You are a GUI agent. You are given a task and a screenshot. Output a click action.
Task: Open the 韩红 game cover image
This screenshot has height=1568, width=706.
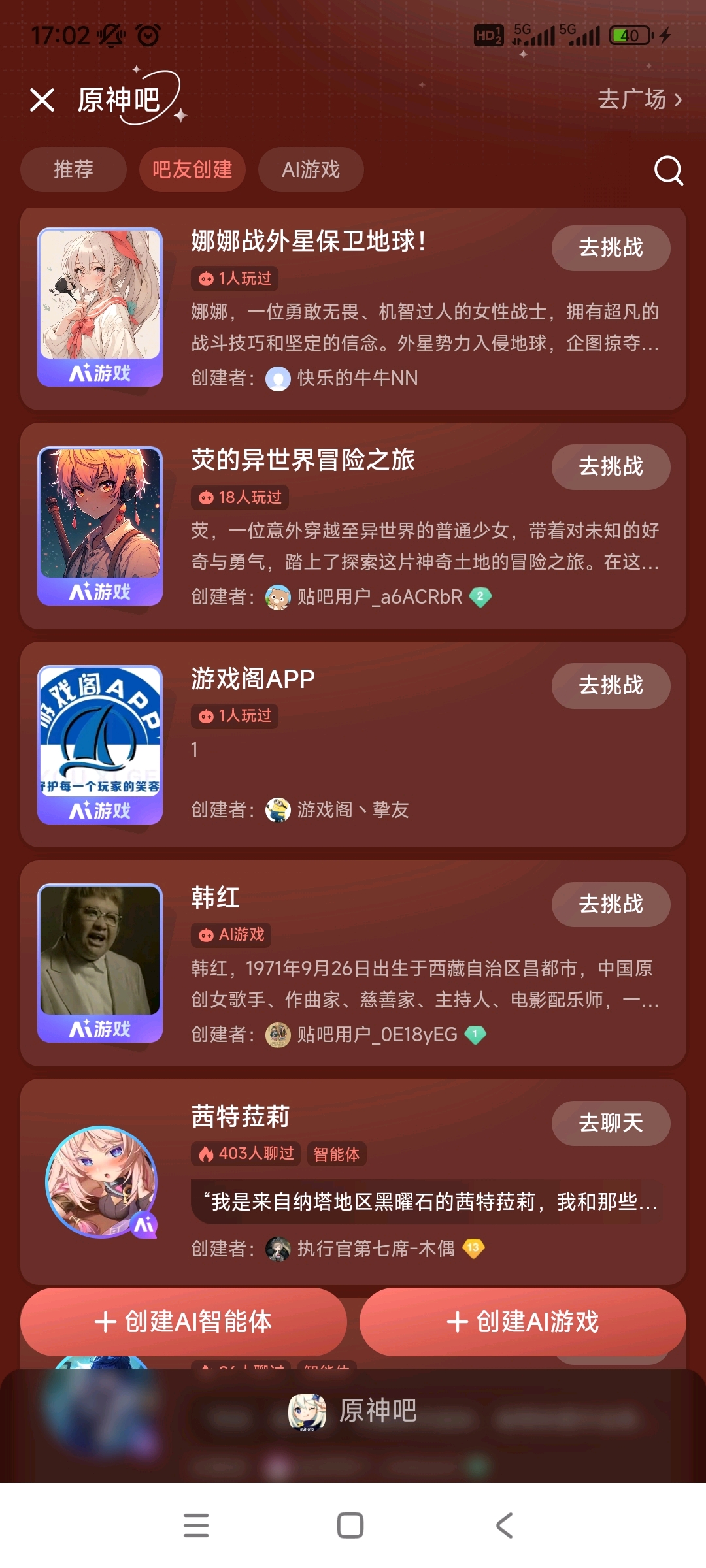[x=100, y=962]
